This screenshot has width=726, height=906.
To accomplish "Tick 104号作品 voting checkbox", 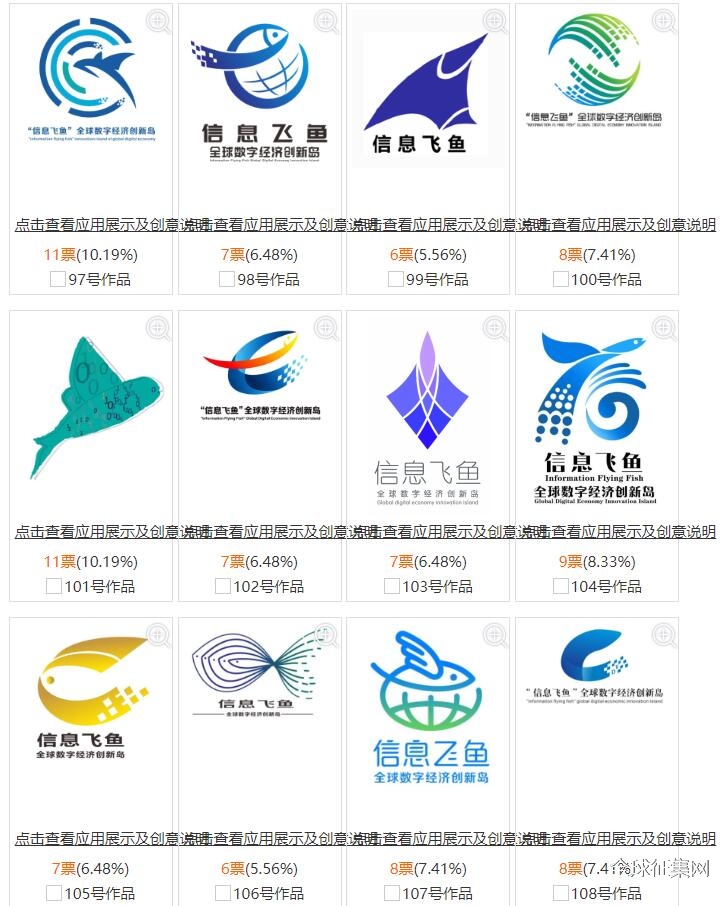I will pos(561,587).
